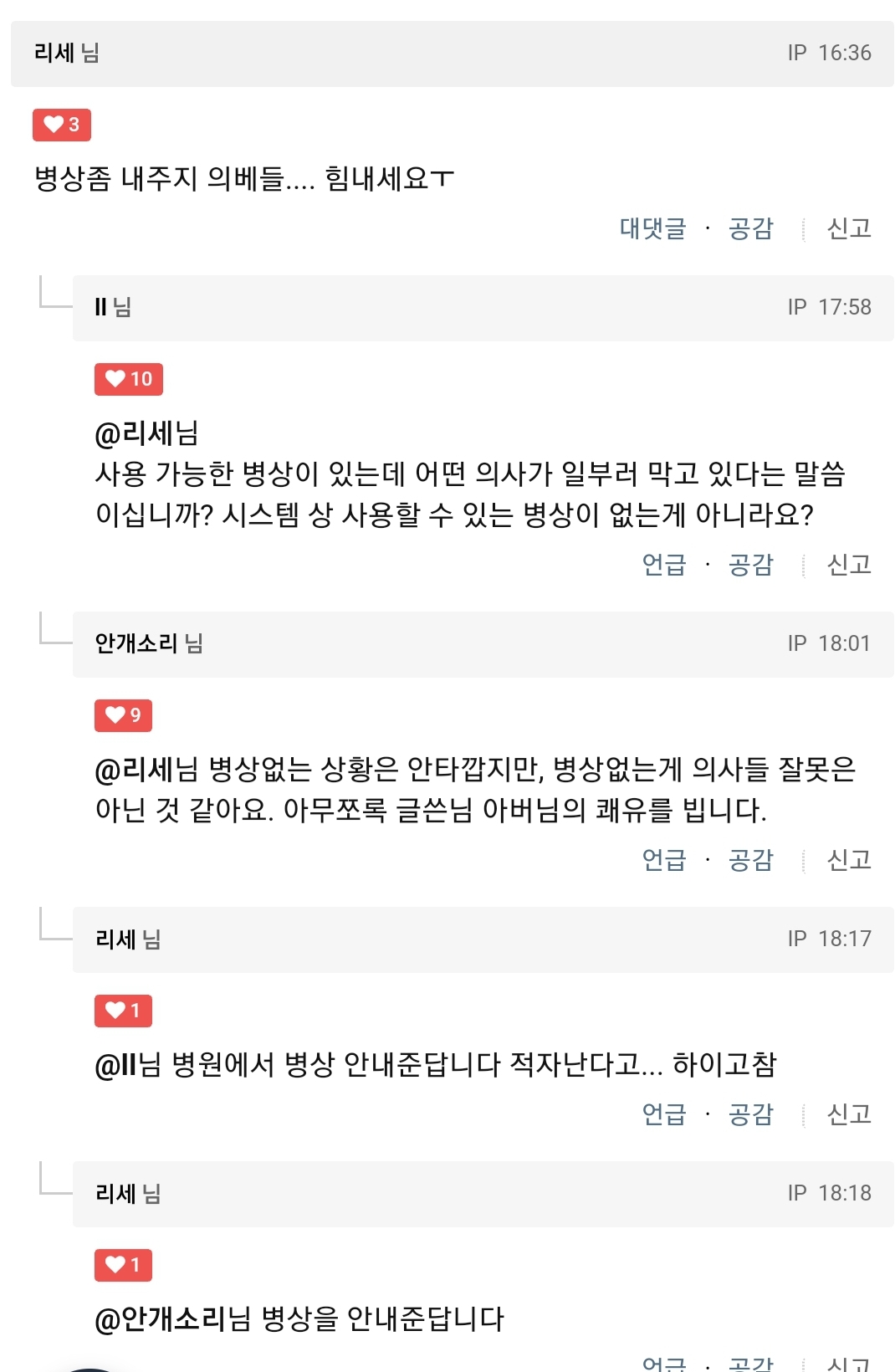Report 안개소리's 18:01 reply via 신고
895x1372 pixels.
(849, 860)
